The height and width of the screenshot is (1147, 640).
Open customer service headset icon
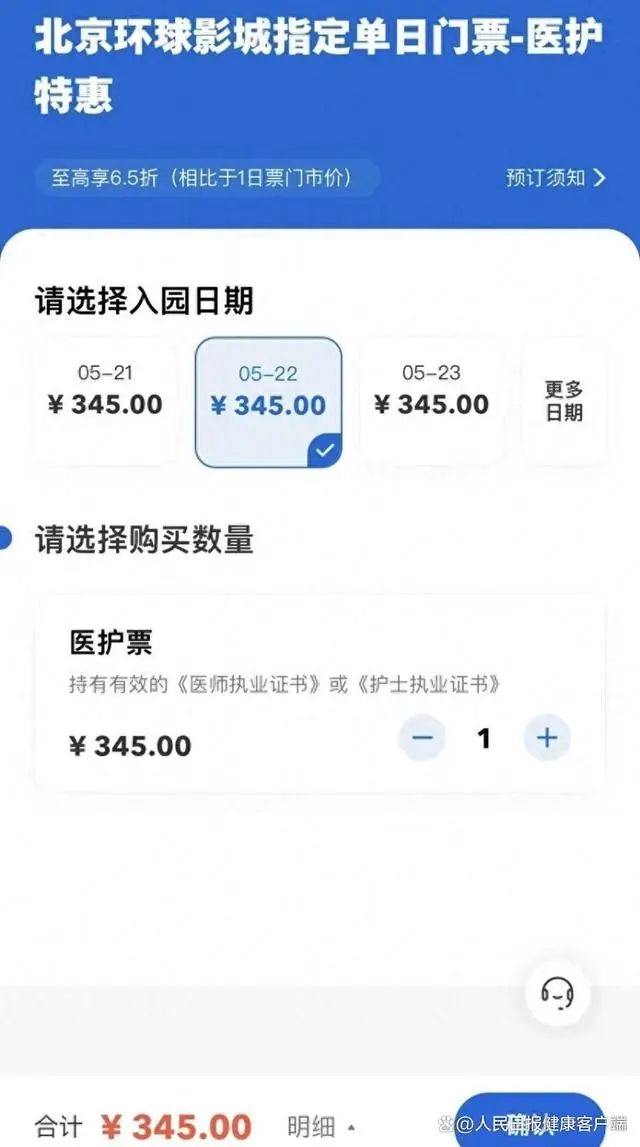pyautogui.click(x=557, y=993)
